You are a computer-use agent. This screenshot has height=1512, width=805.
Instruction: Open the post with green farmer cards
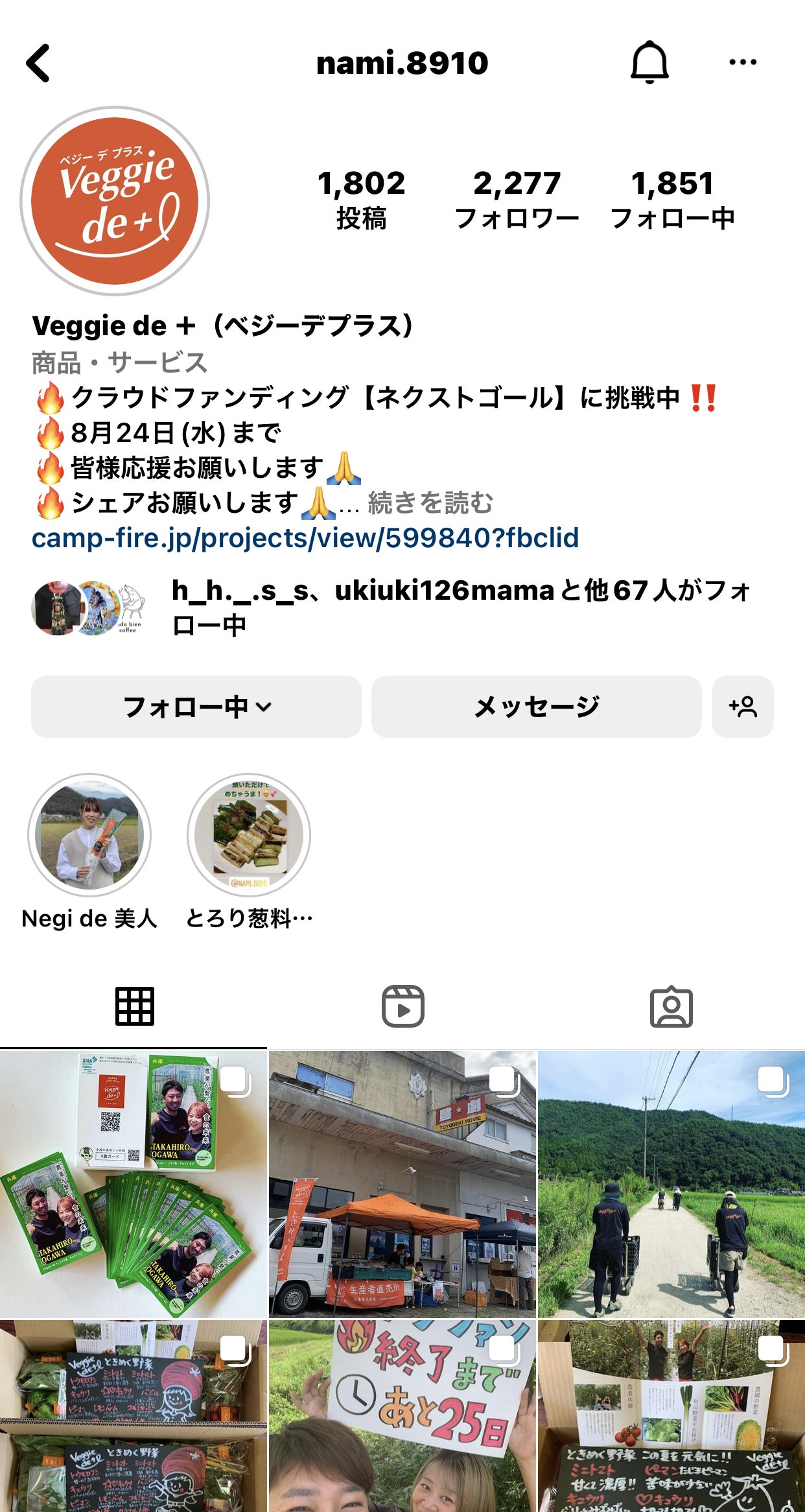coord(134,1184)
